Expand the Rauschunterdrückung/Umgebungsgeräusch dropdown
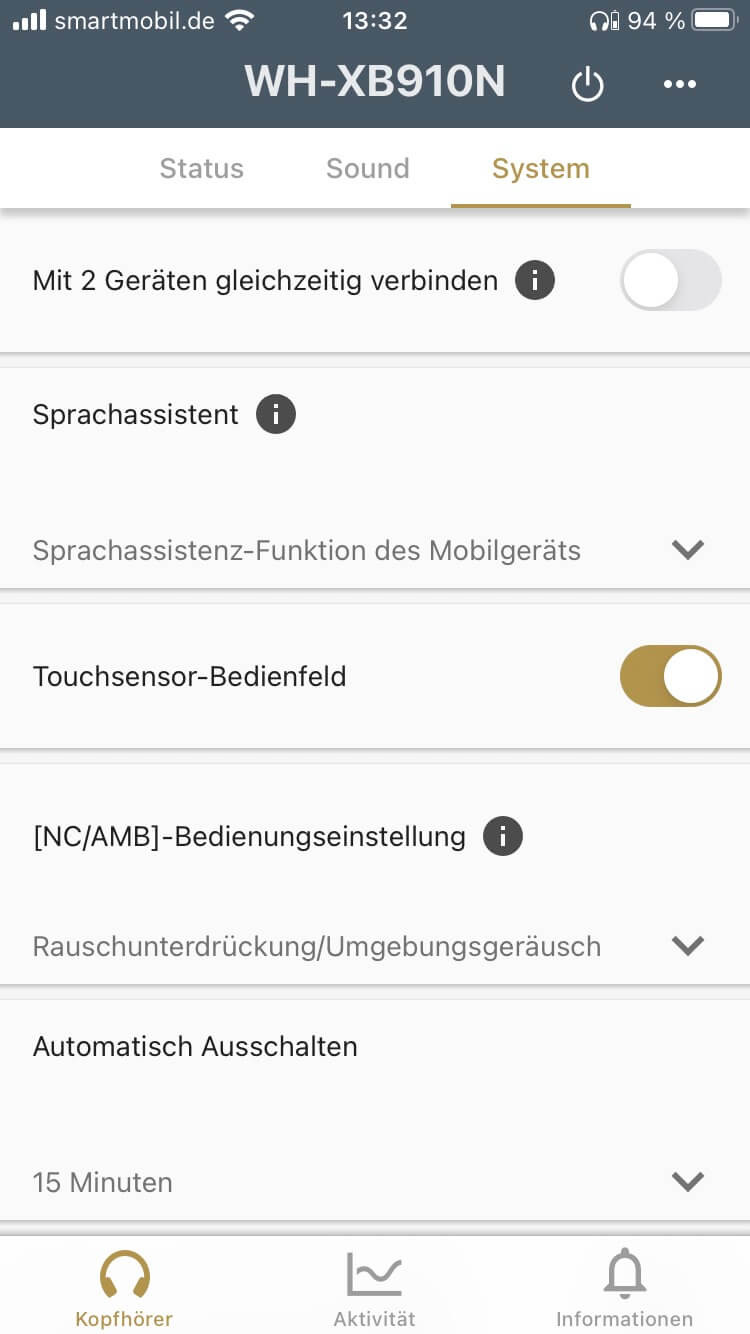 (x=687, y=945)
